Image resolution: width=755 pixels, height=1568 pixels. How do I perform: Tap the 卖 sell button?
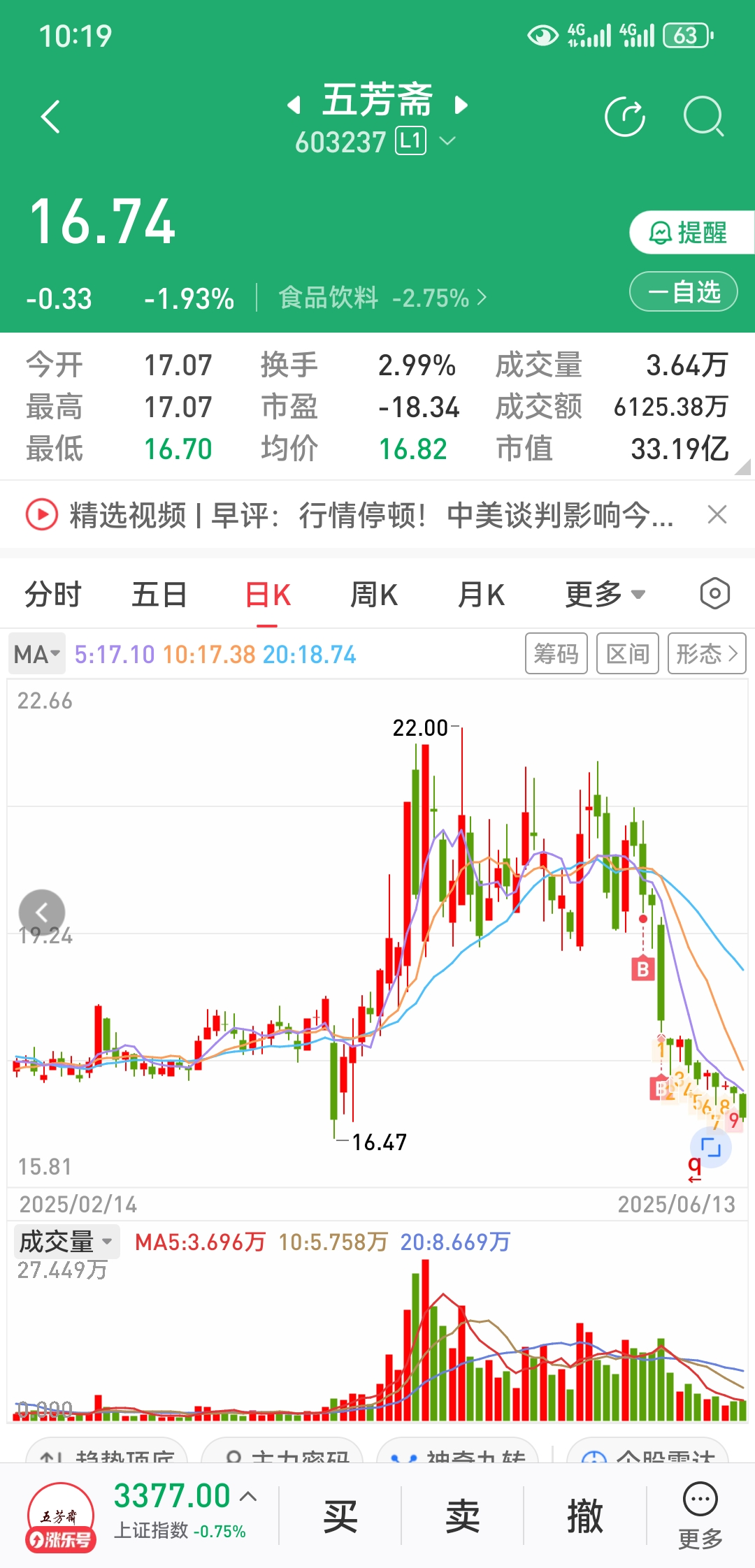[463, 1516]
